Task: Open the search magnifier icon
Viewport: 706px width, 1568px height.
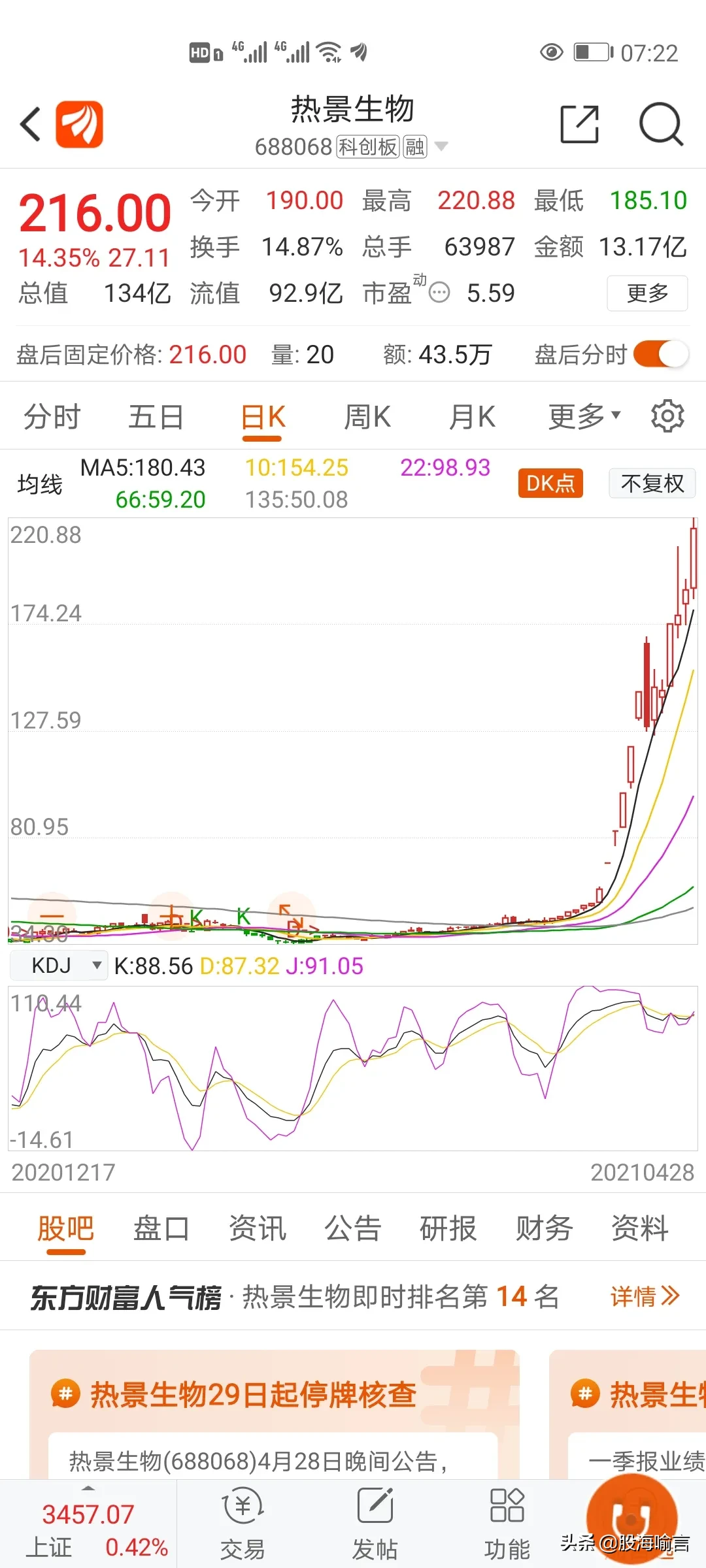Action: 661,123
